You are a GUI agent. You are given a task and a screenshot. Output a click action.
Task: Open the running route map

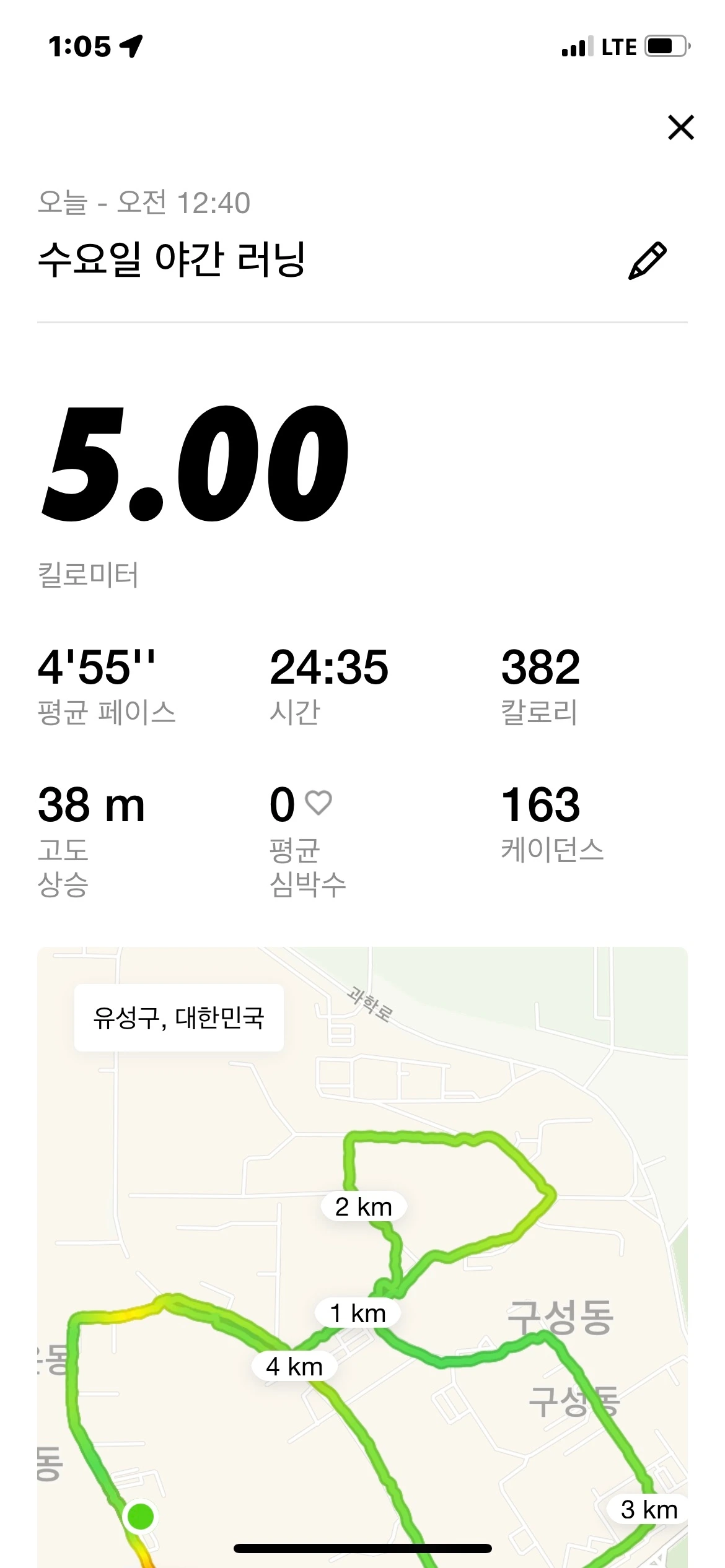coord(362,1257)
